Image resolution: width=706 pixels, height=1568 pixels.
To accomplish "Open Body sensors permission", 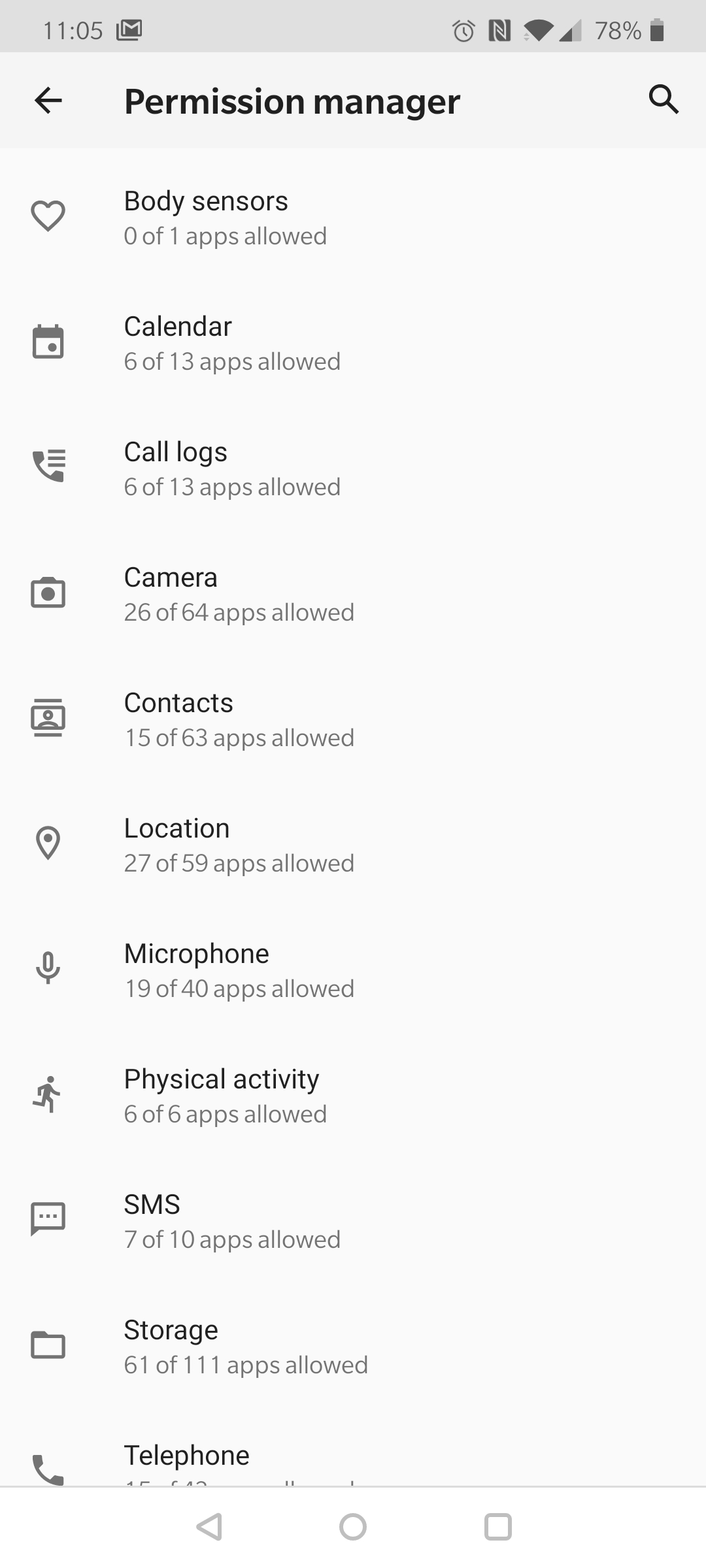I will click(x=353, y=217).
